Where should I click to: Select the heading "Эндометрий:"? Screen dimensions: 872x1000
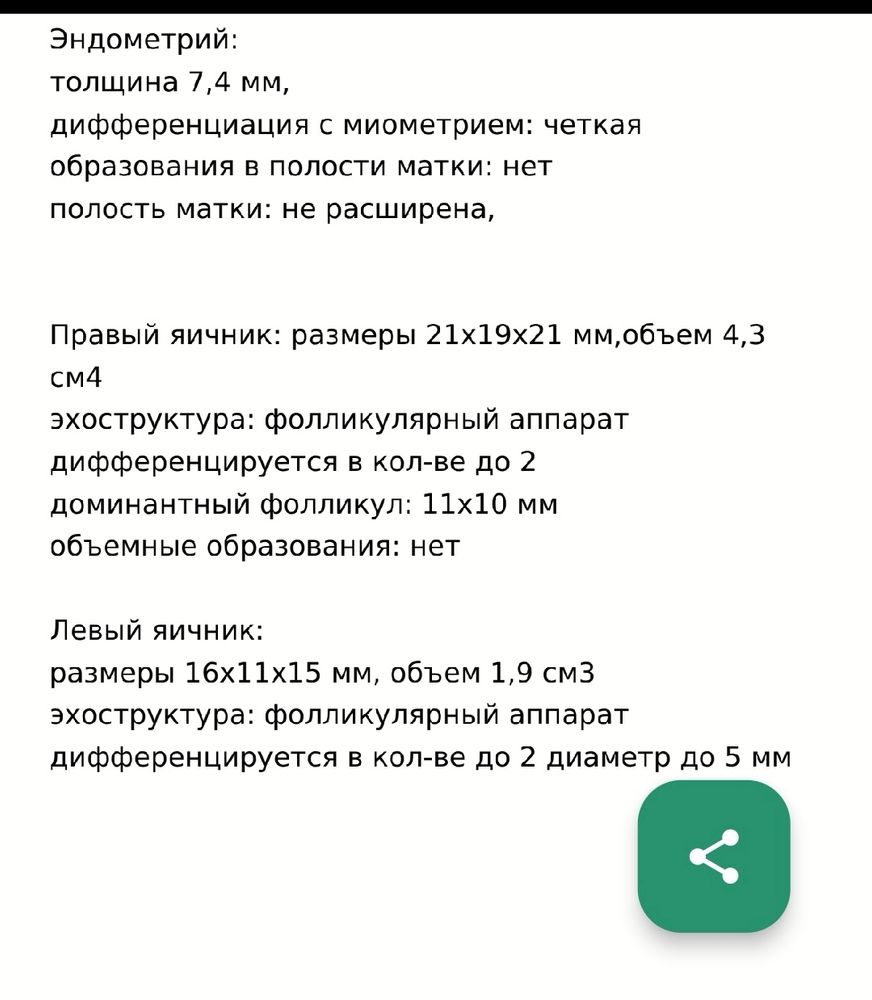[141, 42]
